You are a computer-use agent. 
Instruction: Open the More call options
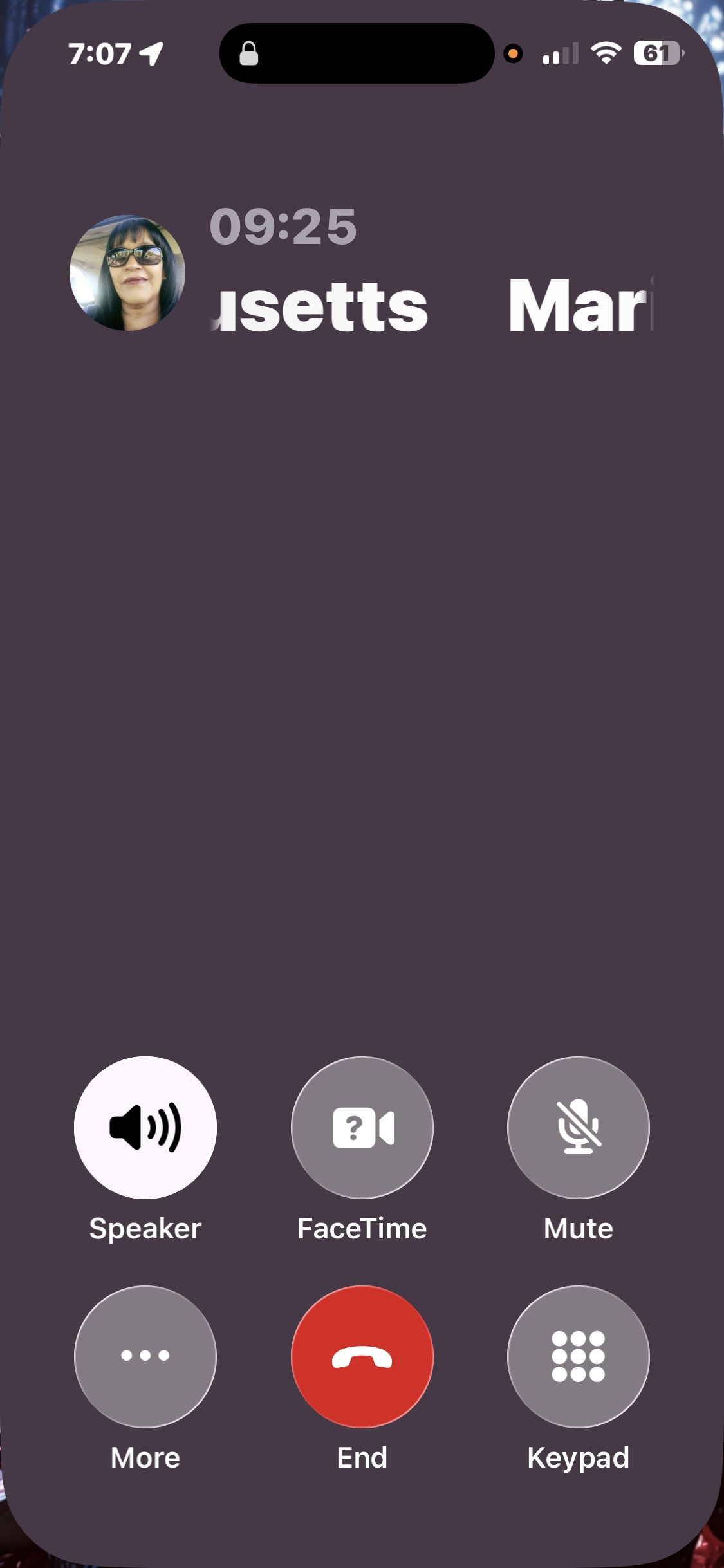tap(145, 1356)
